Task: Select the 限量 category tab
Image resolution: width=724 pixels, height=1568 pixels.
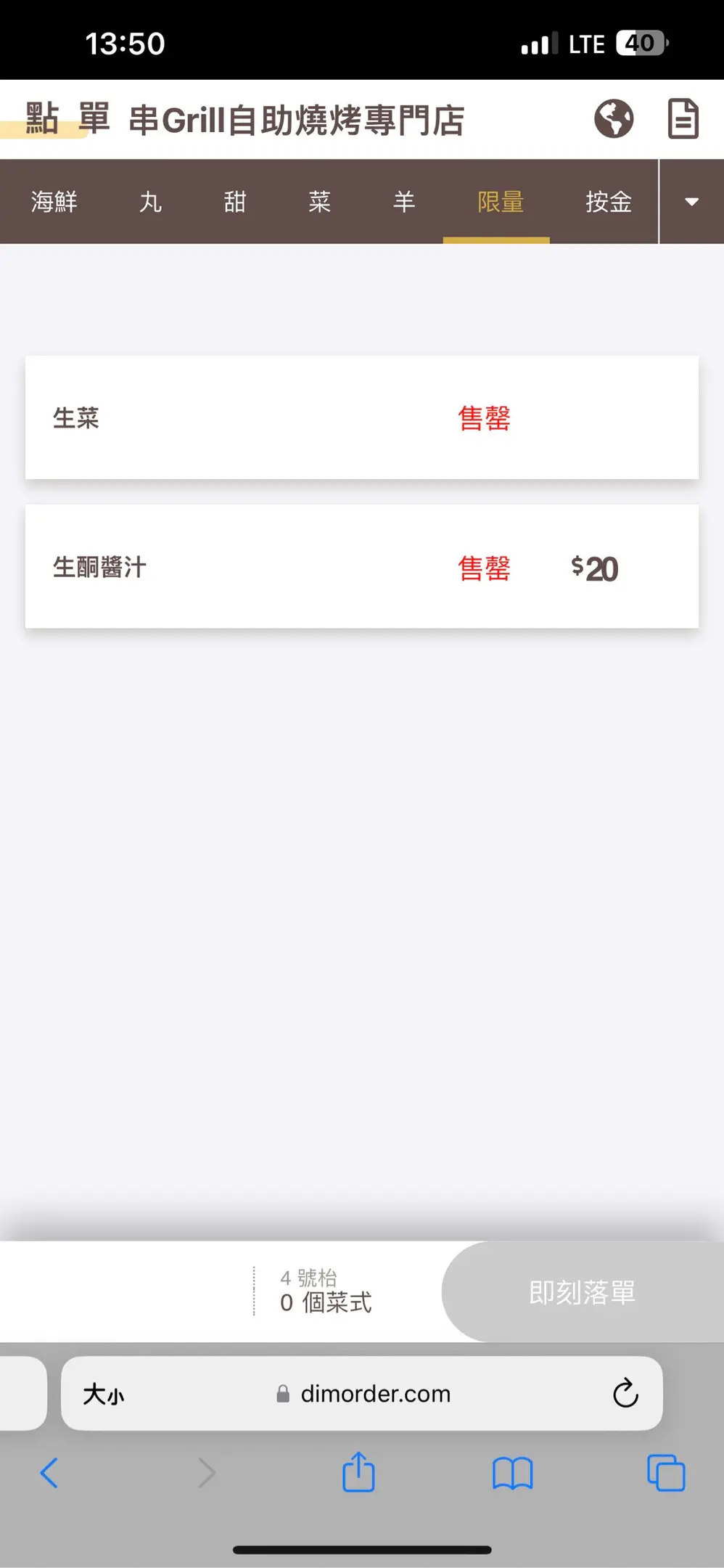Action: point(500,202)
